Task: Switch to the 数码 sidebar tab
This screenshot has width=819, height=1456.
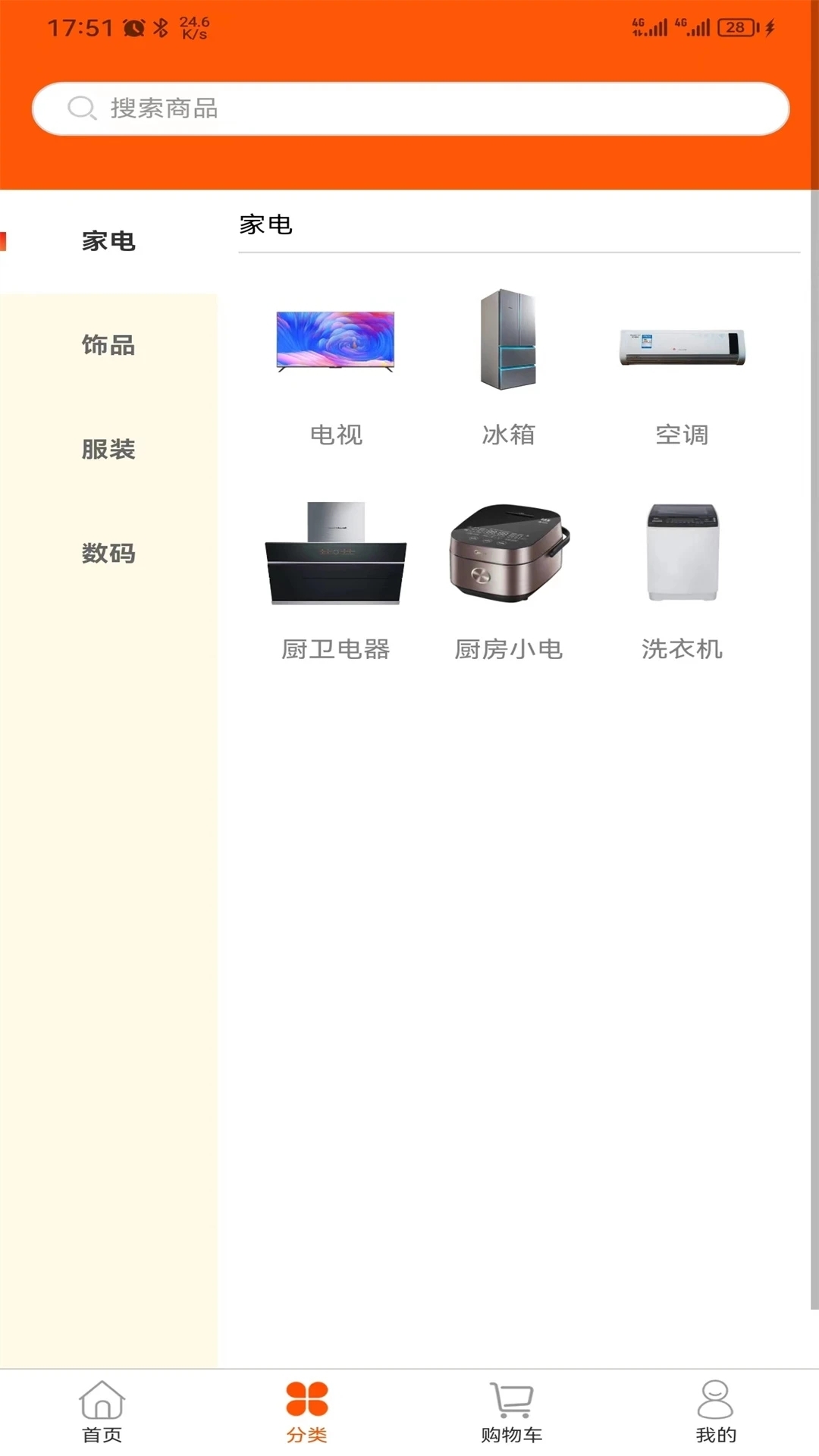Action: [x=108, y=555]
